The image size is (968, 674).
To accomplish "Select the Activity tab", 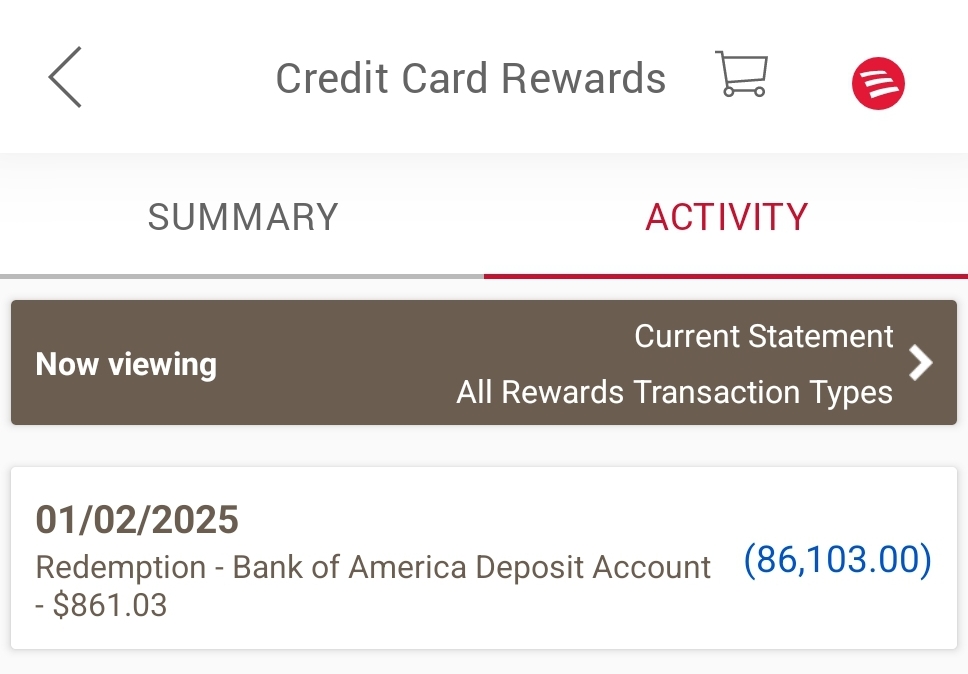I will (x=726, y=217).
